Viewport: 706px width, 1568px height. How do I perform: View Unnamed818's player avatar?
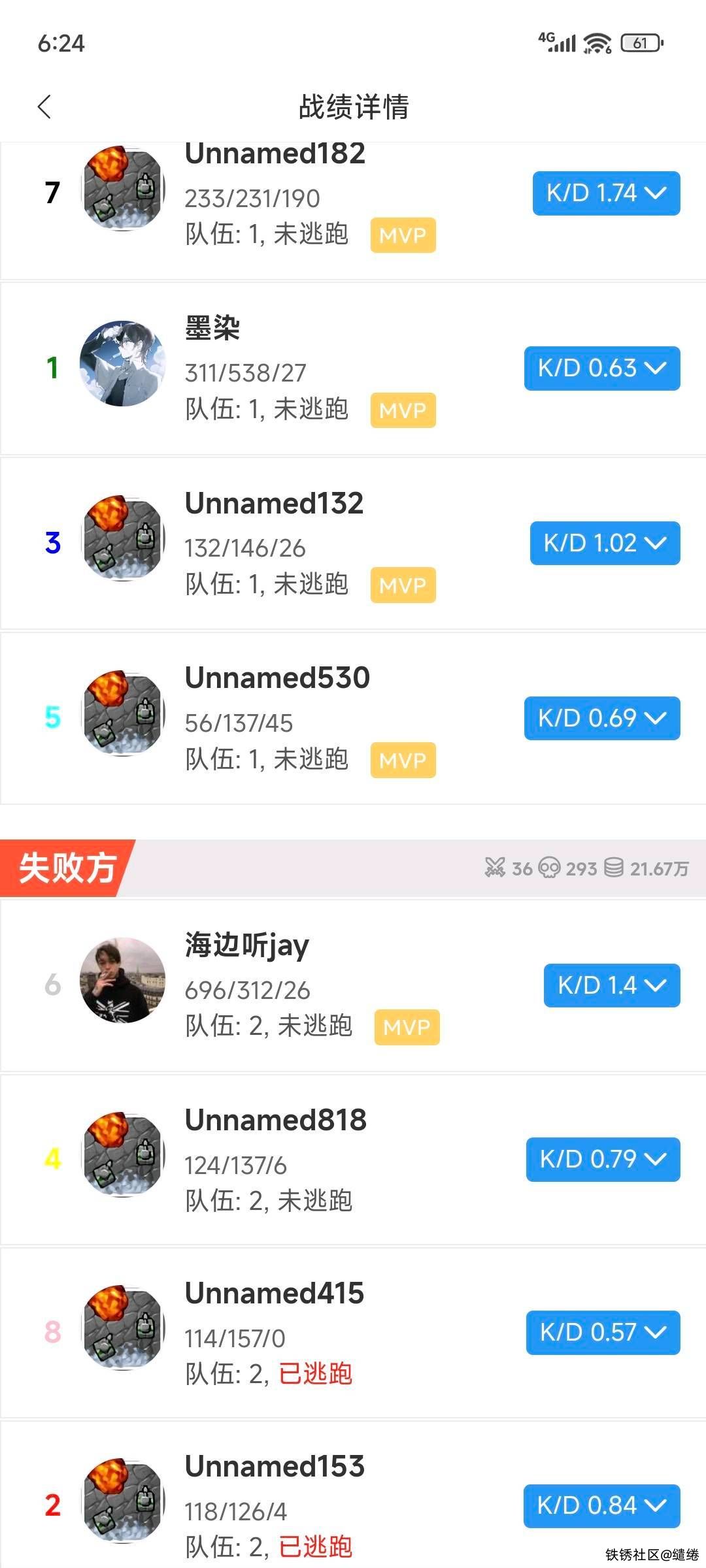point(122,1154)
